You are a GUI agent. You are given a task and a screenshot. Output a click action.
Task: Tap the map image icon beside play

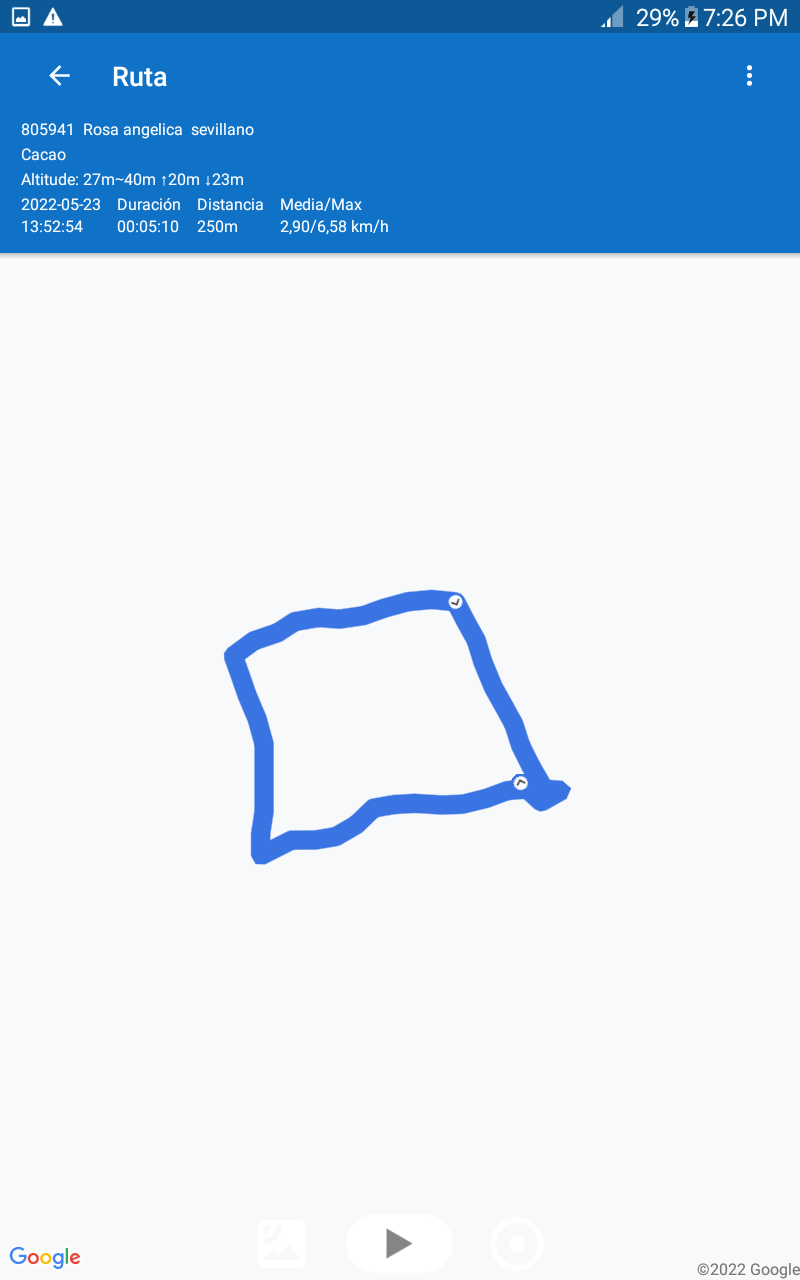(x=282, y=1244)
